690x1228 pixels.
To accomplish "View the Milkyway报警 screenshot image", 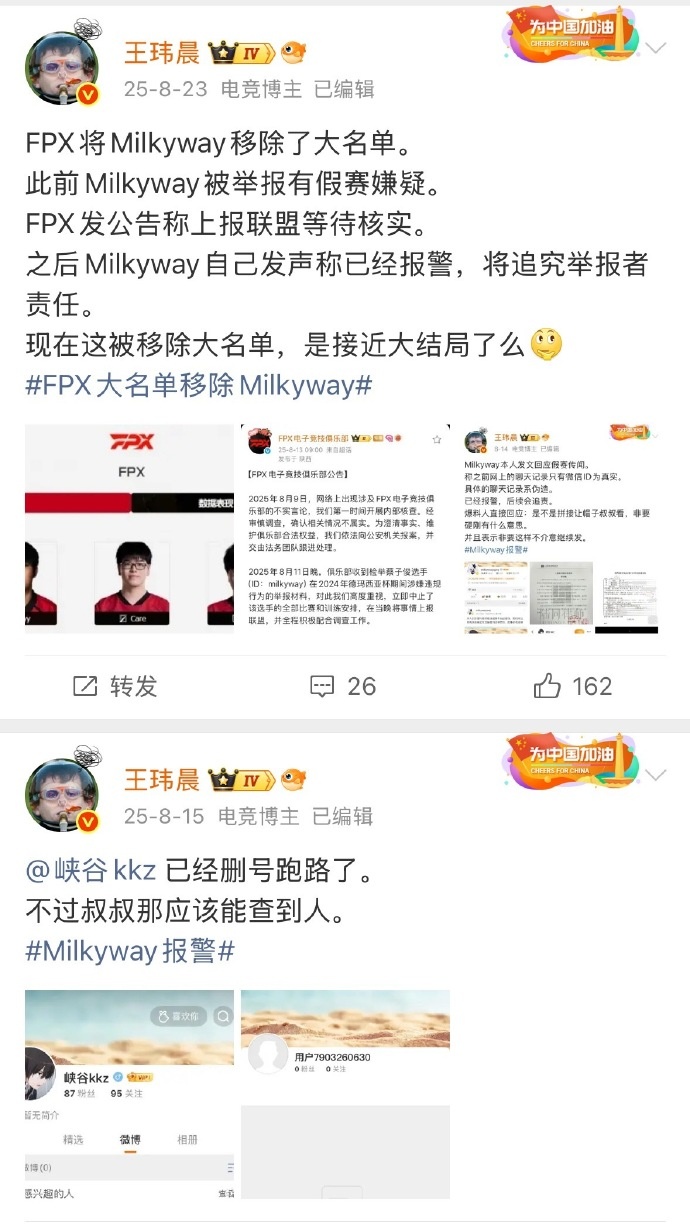I will click(x=561, y=529).
